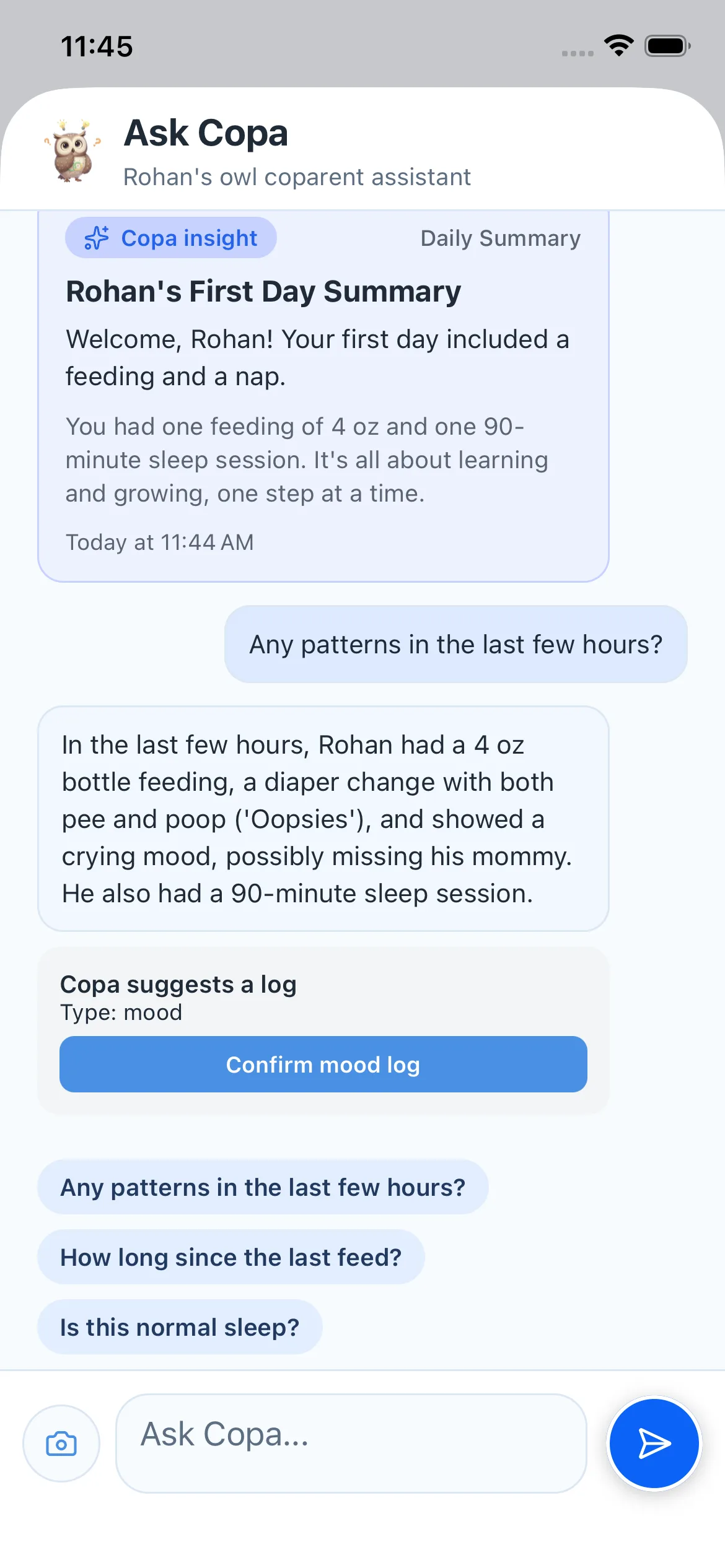
Task: Tap the Ask Copa header title
Action: coord(206,133)
